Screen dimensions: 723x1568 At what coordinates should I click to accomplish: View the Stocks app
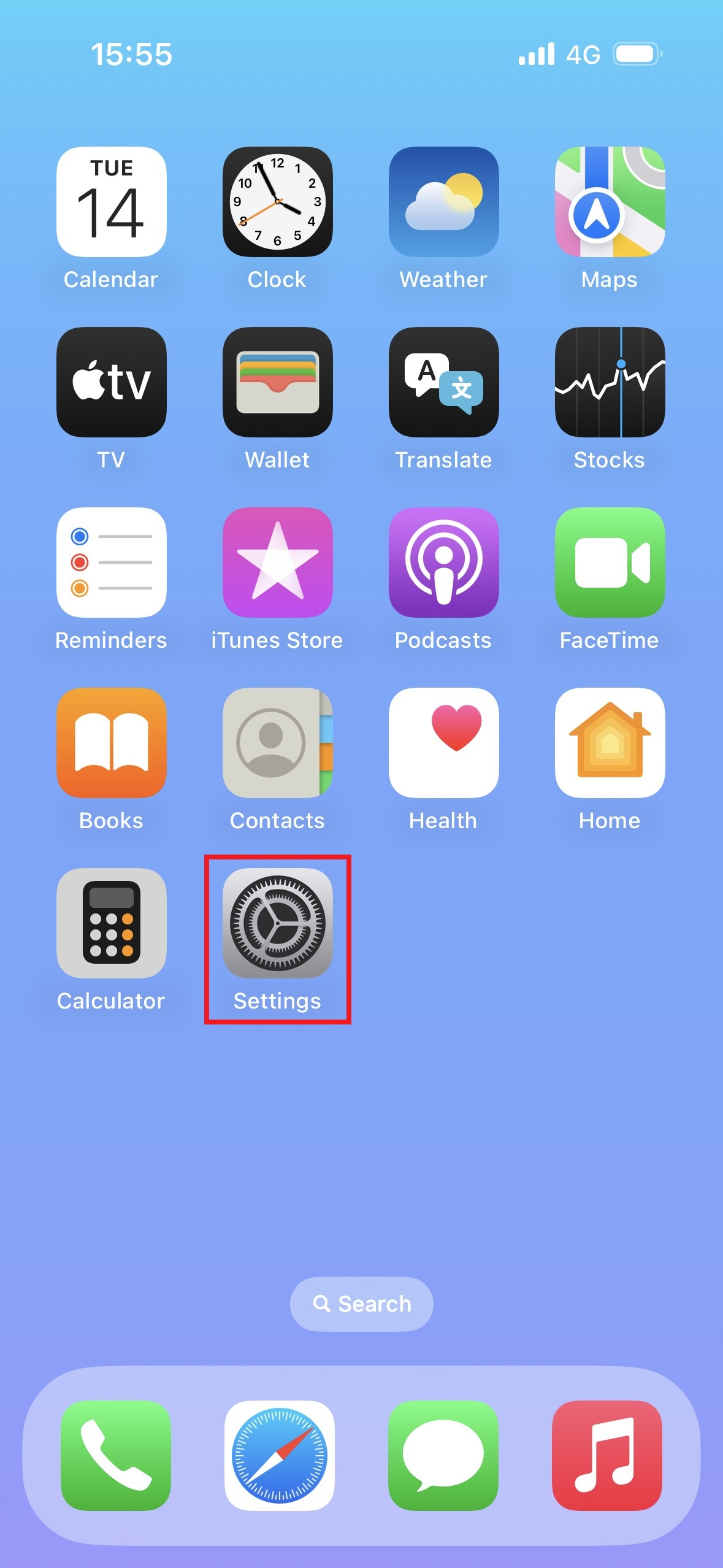pos(610,382)
